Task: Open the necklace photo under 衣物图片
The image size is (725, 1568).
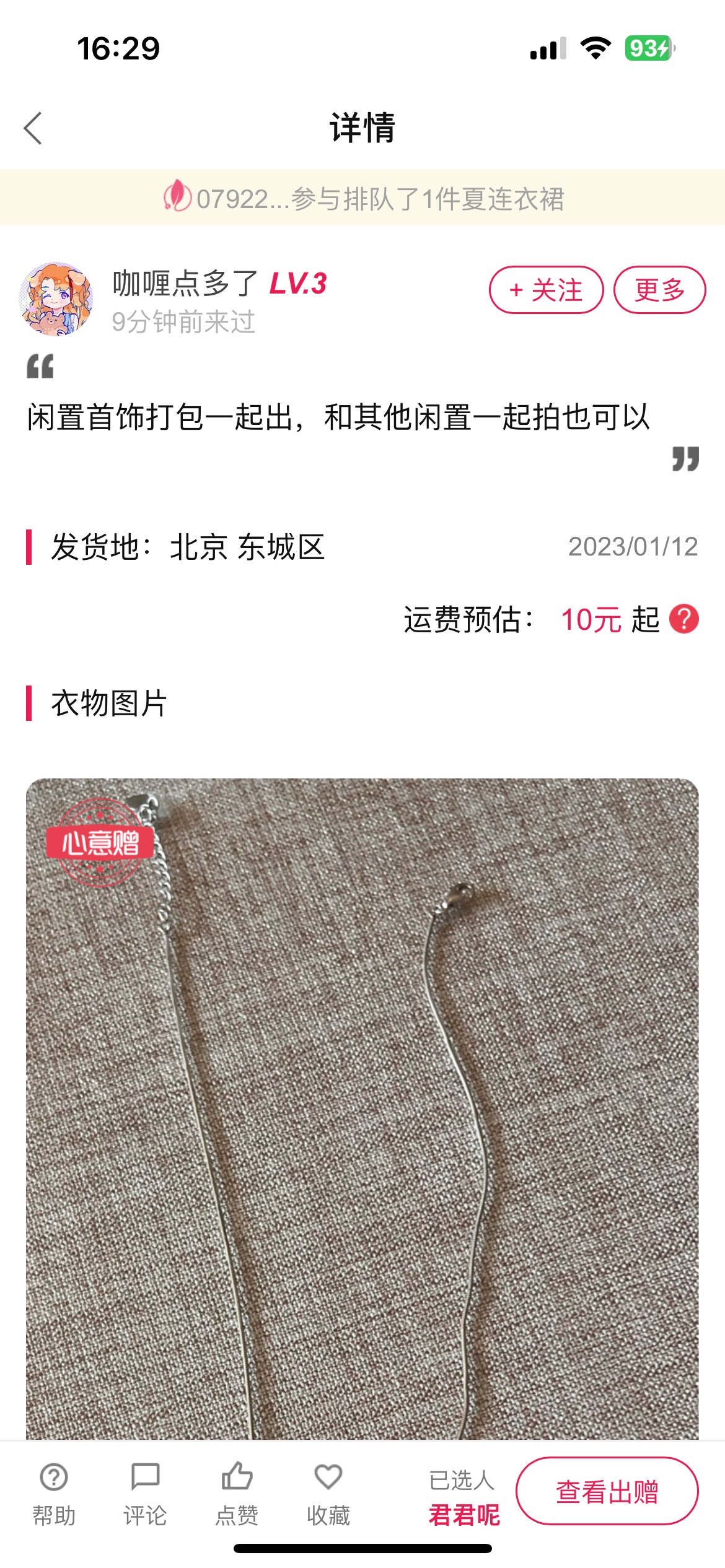Action: point(362,1108)
